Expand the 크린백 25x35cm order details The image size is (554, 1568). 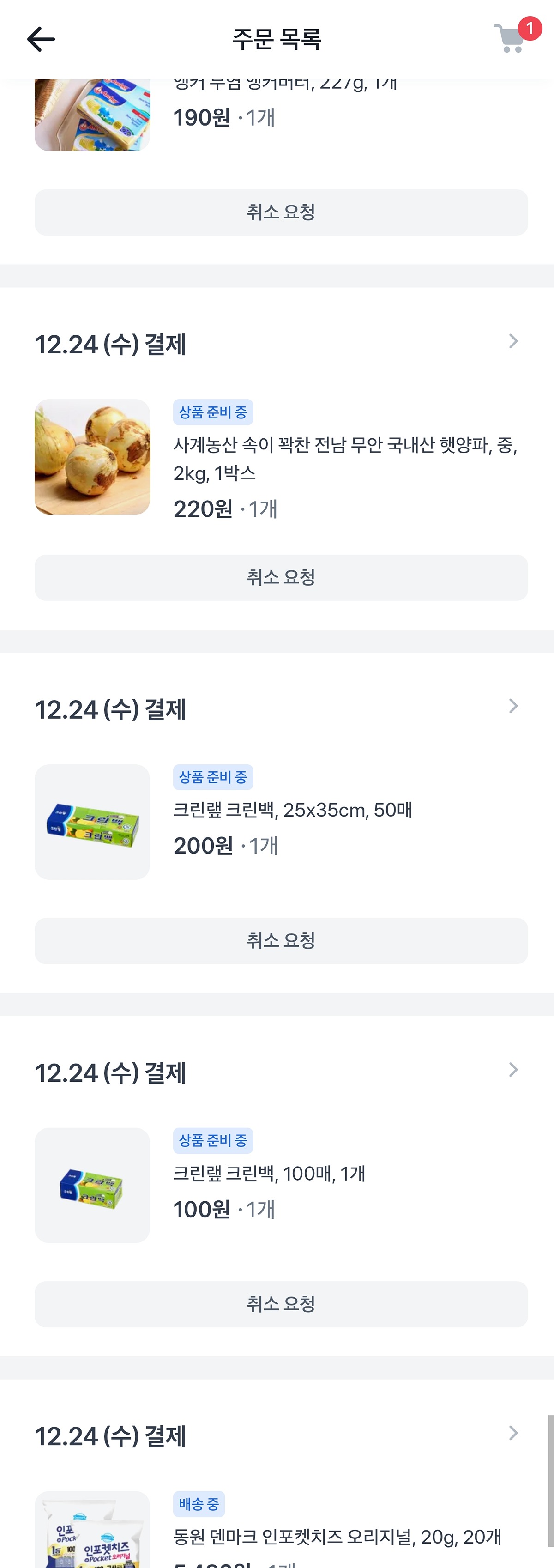513,706
